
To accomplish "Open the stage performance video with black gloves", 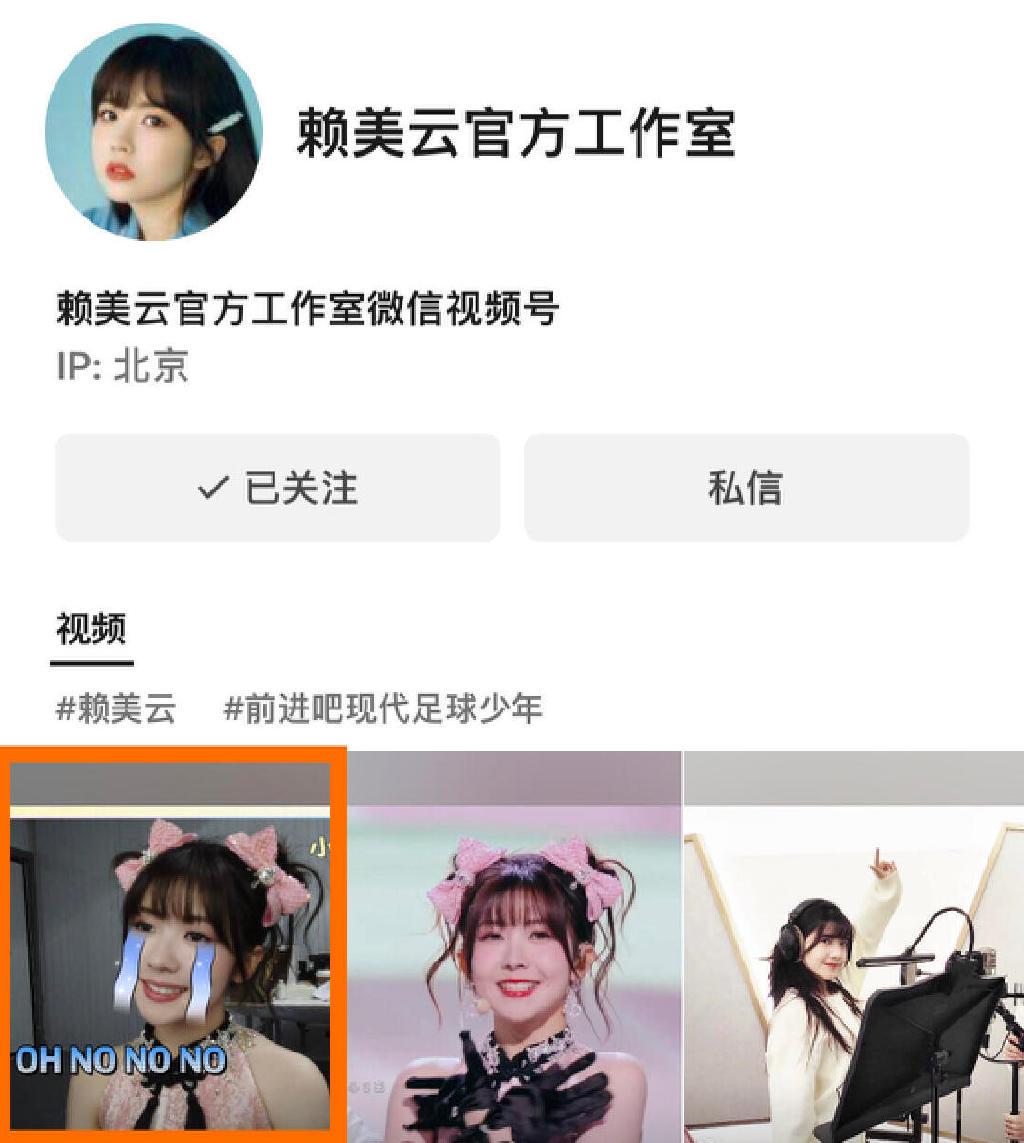I will 514,946.
